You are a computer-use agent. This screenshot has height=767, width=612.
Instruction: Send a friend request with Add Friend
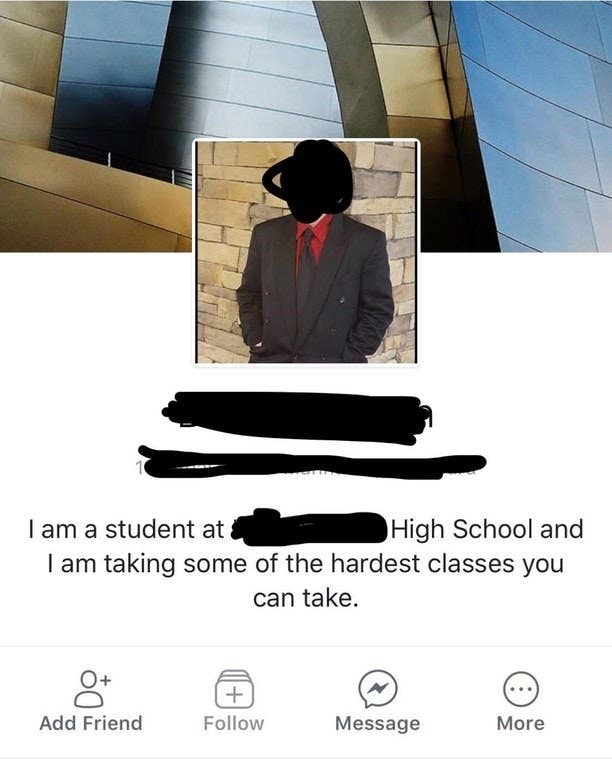(x=90, y=702)
